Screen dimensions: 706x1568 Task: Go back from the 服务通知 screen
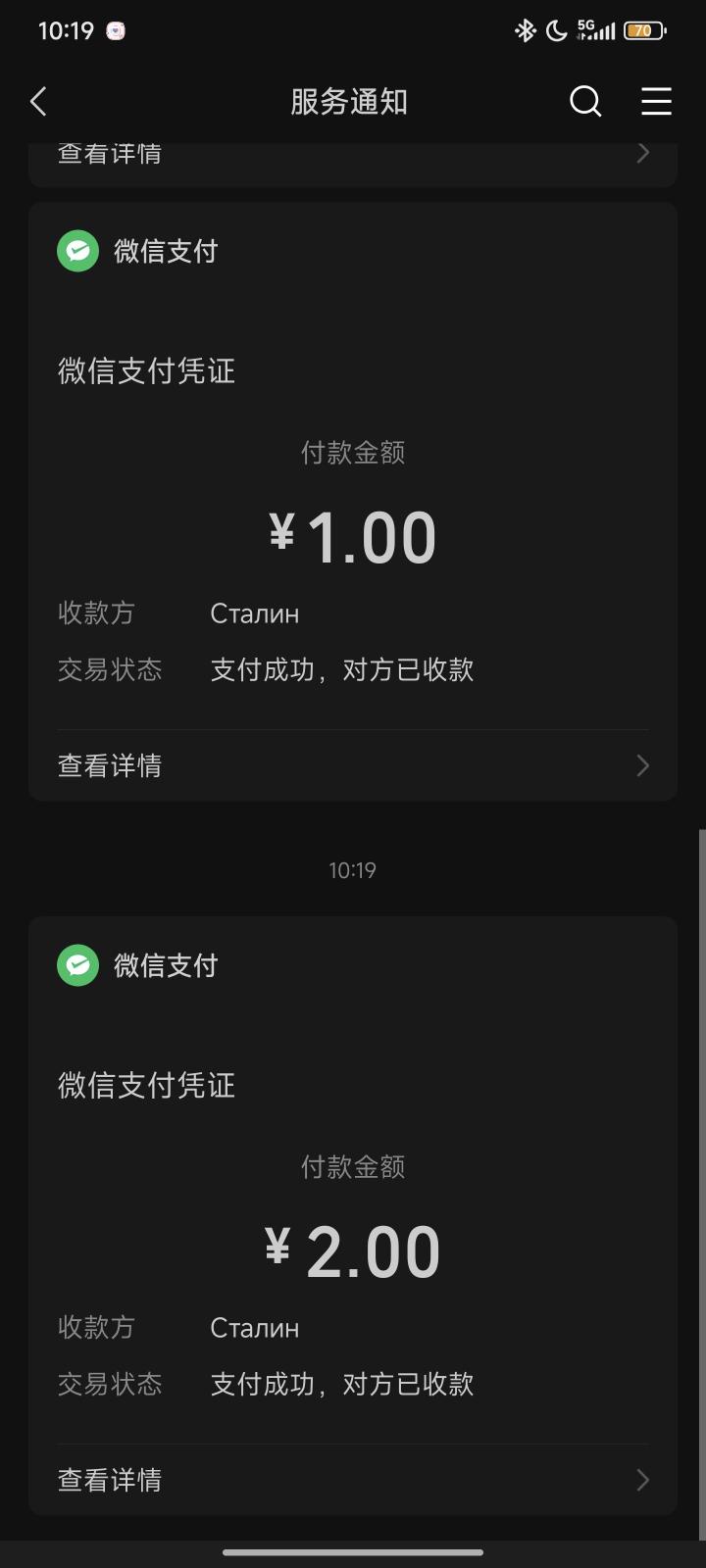39,102
